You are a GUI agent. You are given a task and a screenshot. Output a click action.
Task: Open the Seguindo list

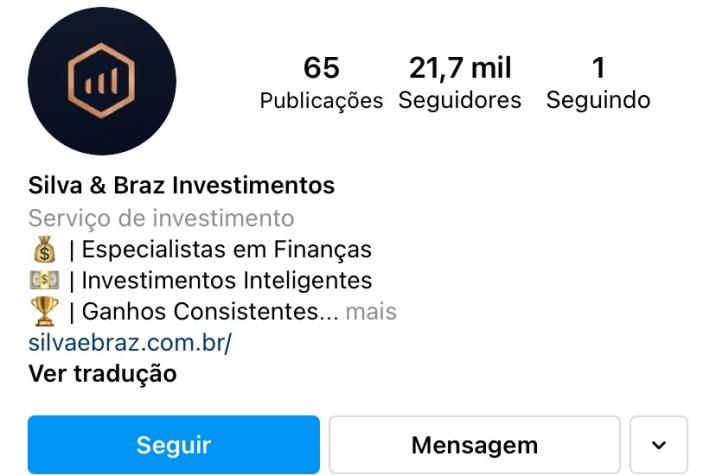[598, 83]
